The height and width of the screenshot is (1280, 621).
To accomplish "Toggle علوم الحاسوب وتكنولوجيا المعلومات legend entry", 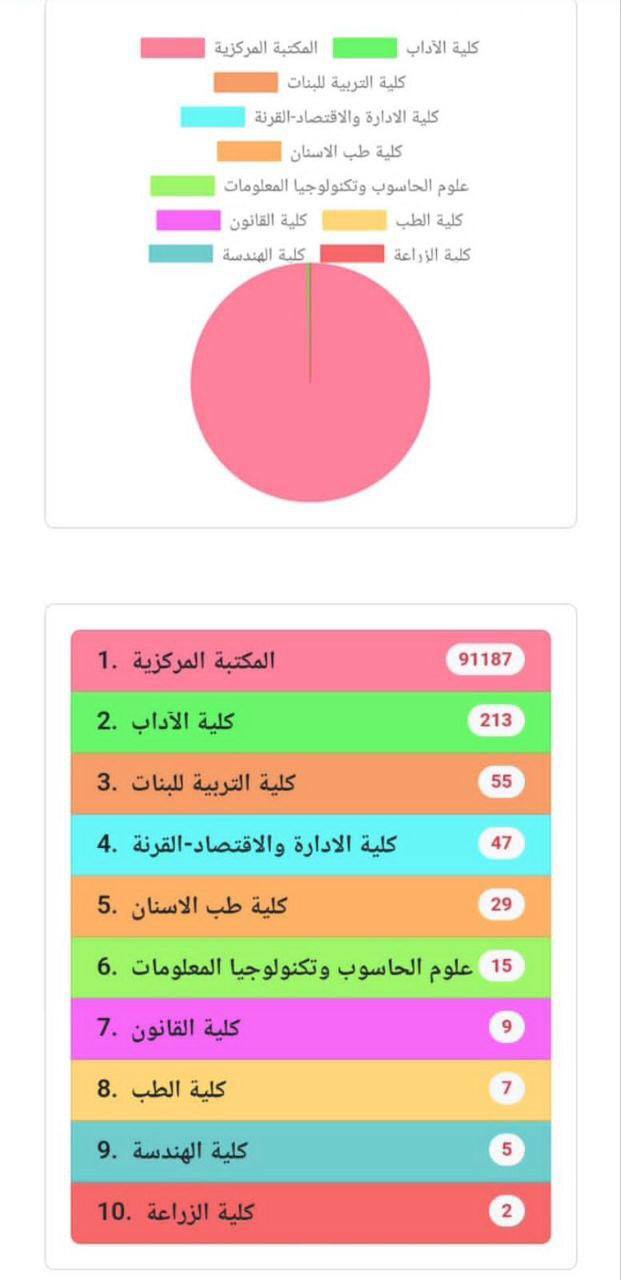I will 310,186.
